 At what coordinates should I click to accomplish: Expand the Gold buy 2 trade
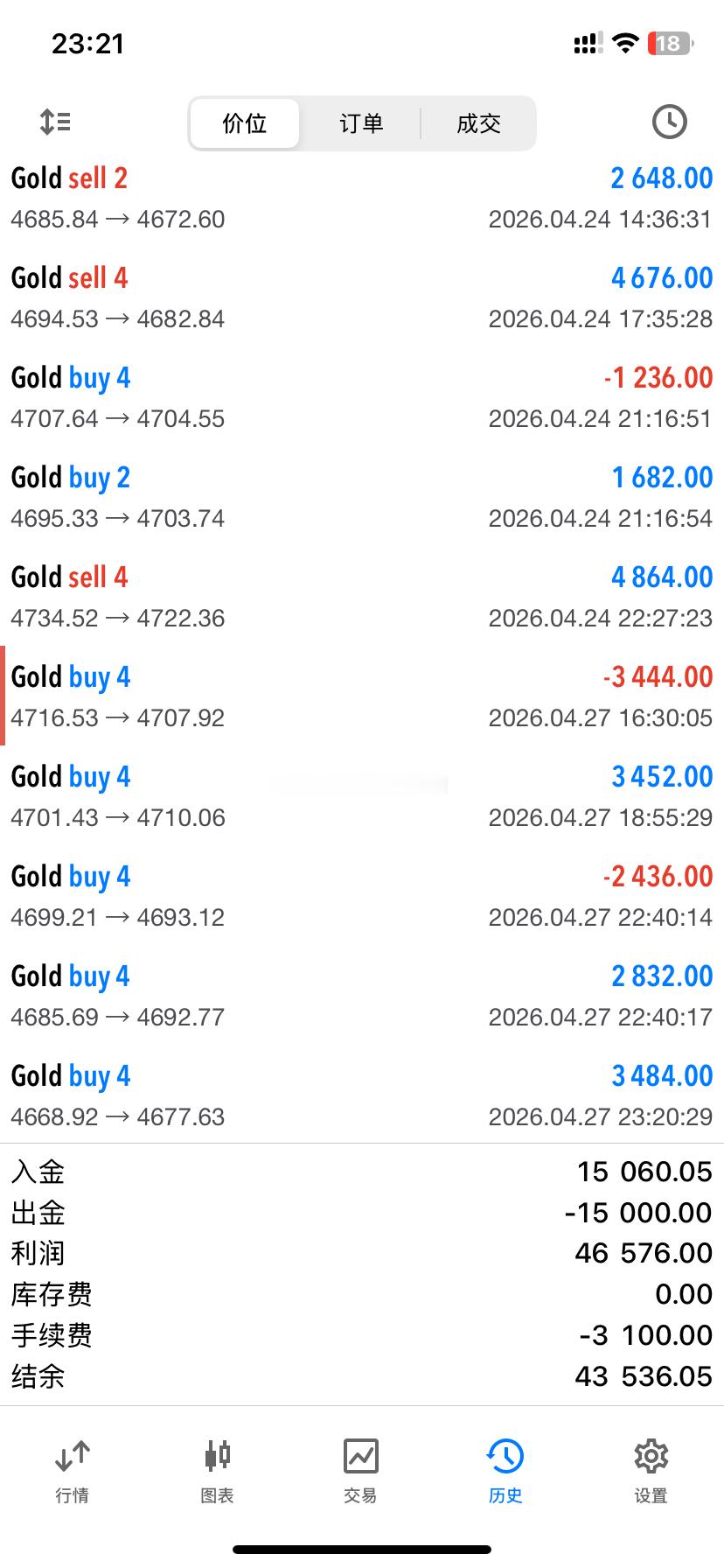pyautogui.click(x=362, y=497)
